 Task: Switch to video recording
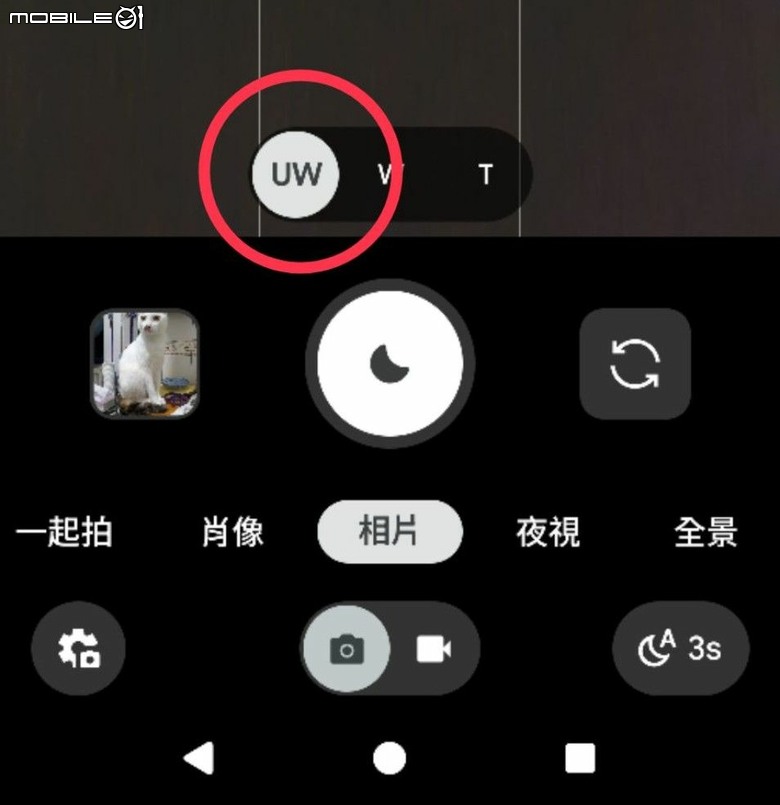(433, 650)
